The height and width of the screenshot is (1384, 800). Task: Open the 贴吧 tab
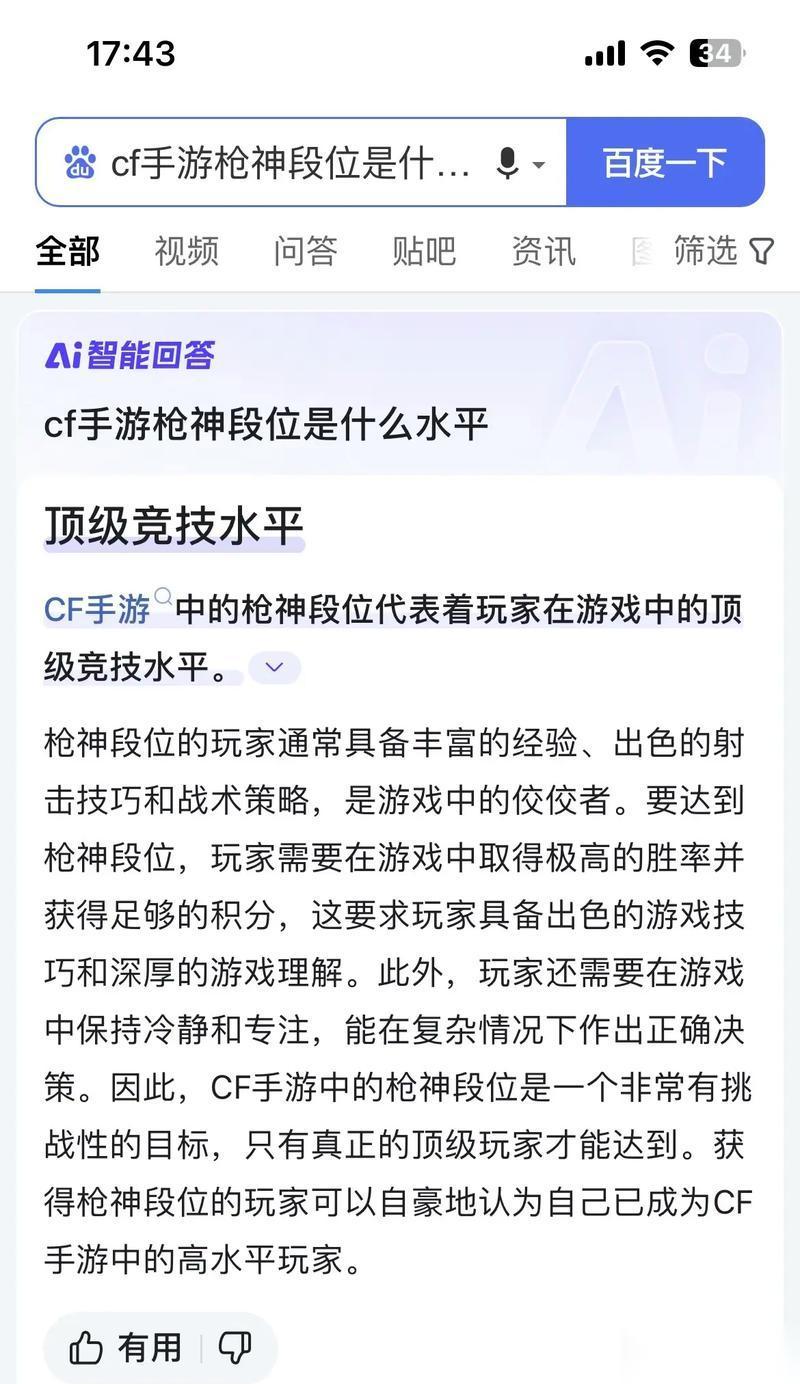pos(424,251)
